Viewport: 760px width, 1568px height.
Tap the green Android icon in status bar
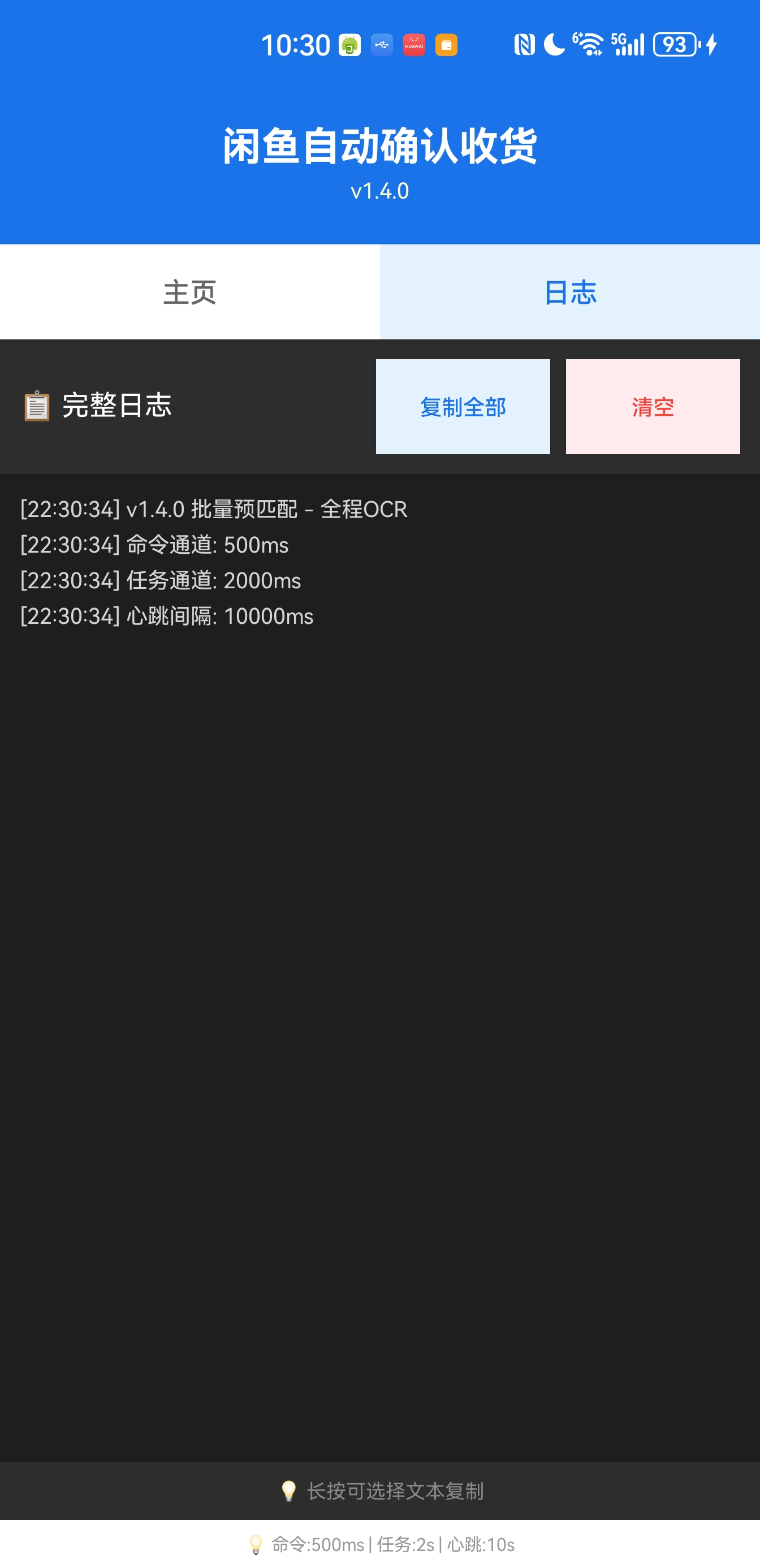[349, 45]
